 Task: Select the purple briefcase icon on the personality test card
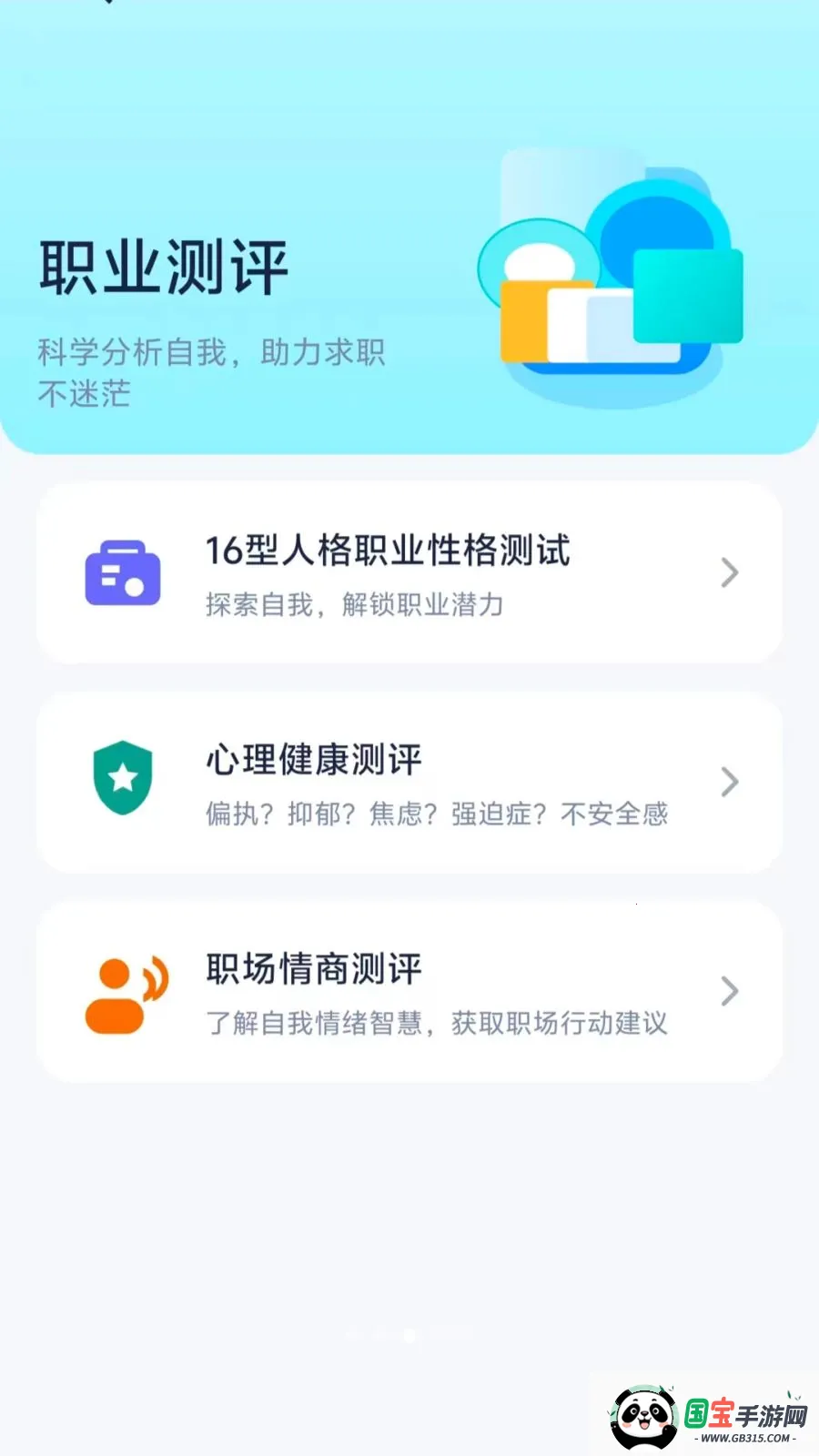(x=123, y=571)
